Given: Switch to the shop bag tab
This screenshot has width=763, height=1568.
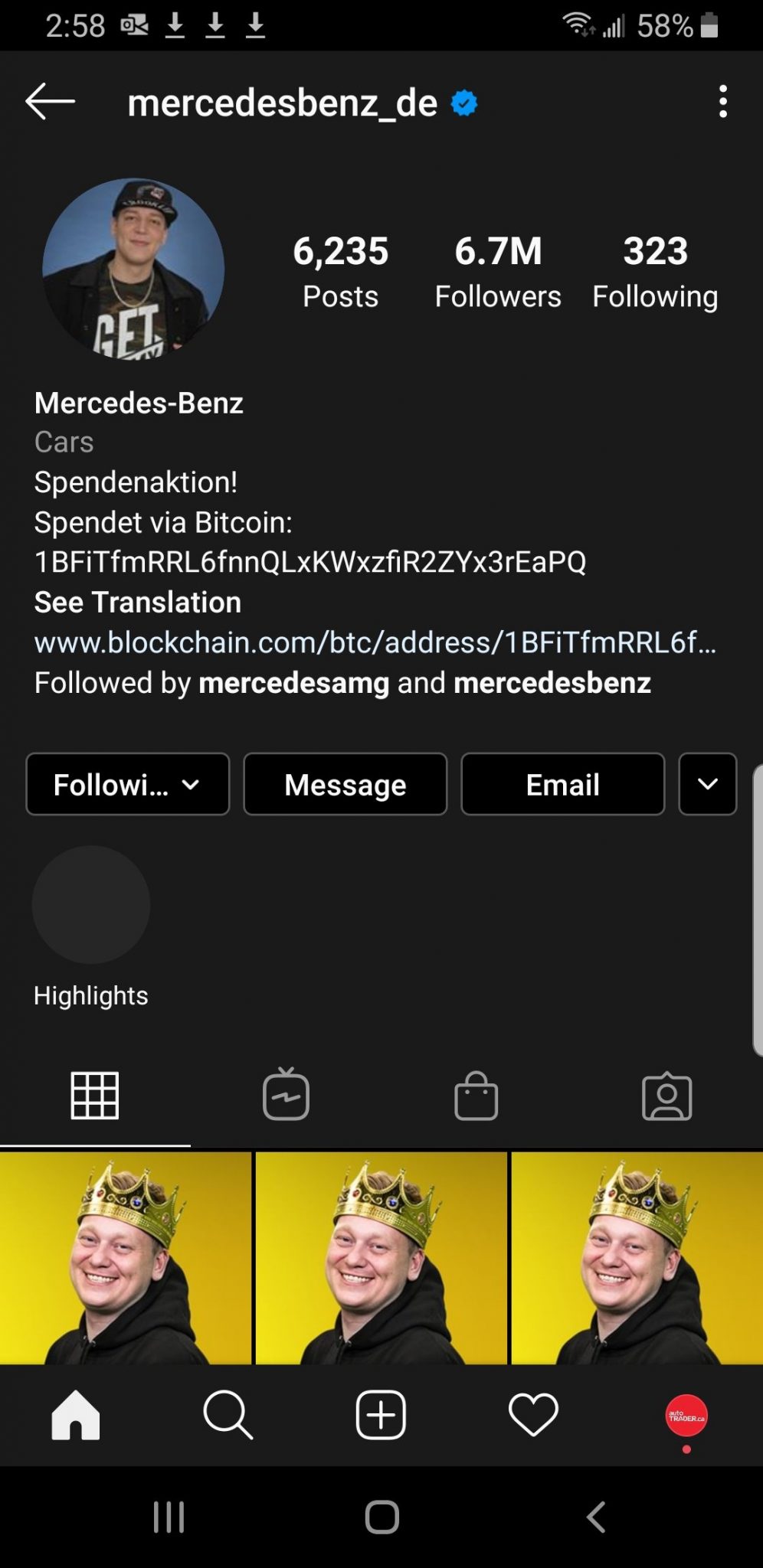Looking at the screenshot, I should [x=476, y=1096].
